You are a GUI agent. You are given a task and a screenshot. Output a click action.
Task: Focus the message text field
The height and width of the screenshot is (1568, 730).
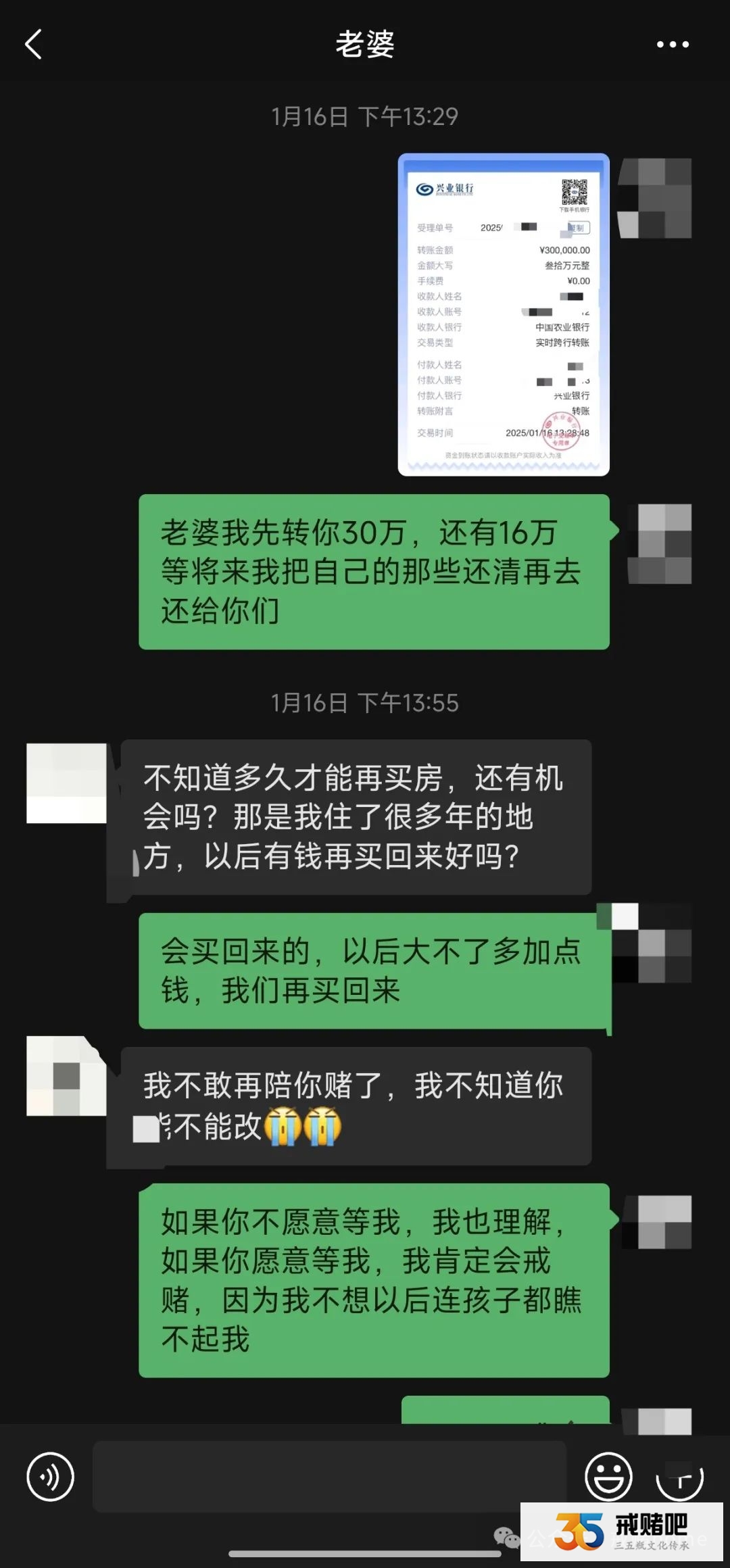329,1477
